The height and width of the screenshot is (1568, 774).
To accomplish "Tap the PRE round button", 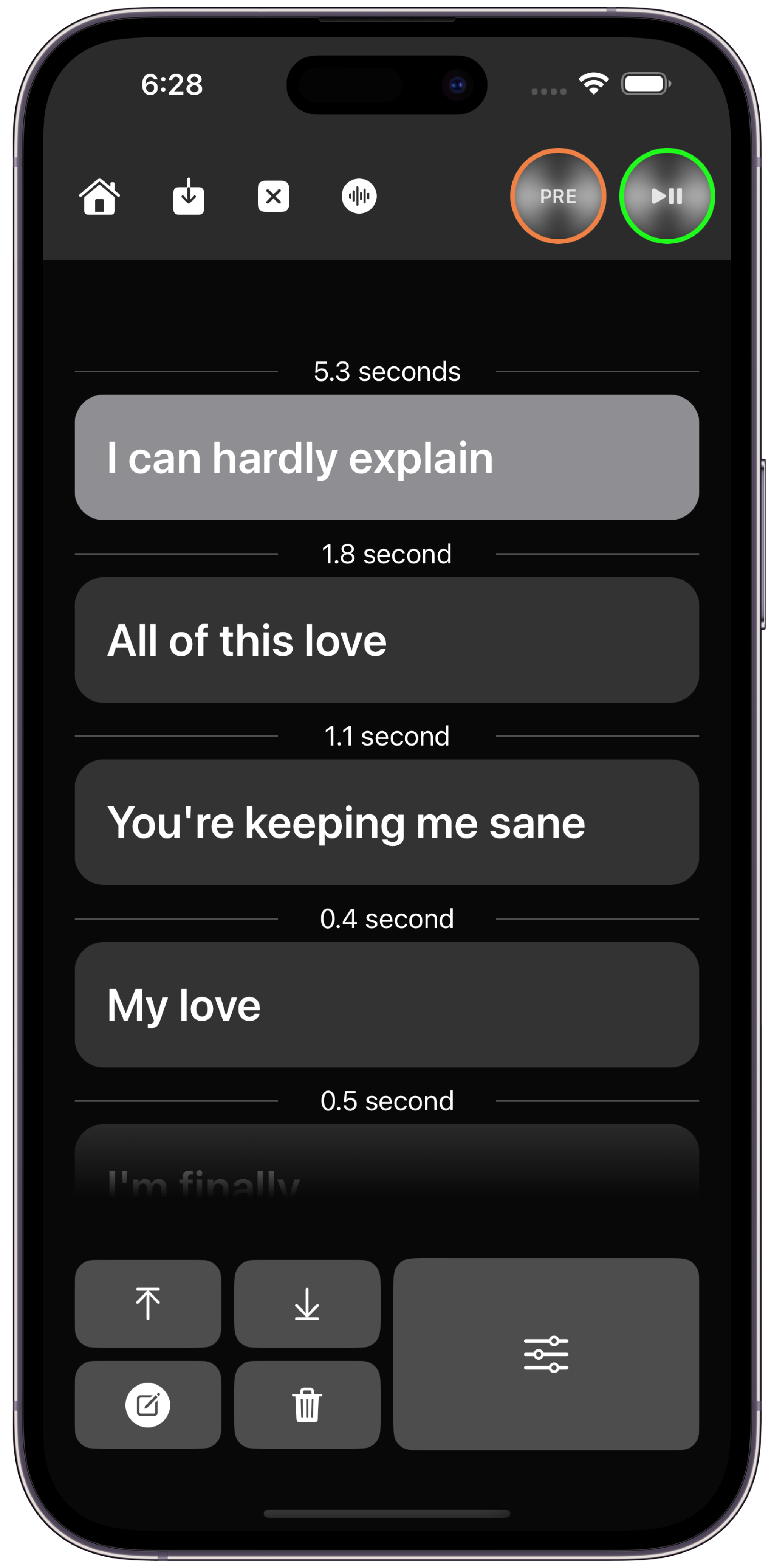I will click(x=557, y=196).
